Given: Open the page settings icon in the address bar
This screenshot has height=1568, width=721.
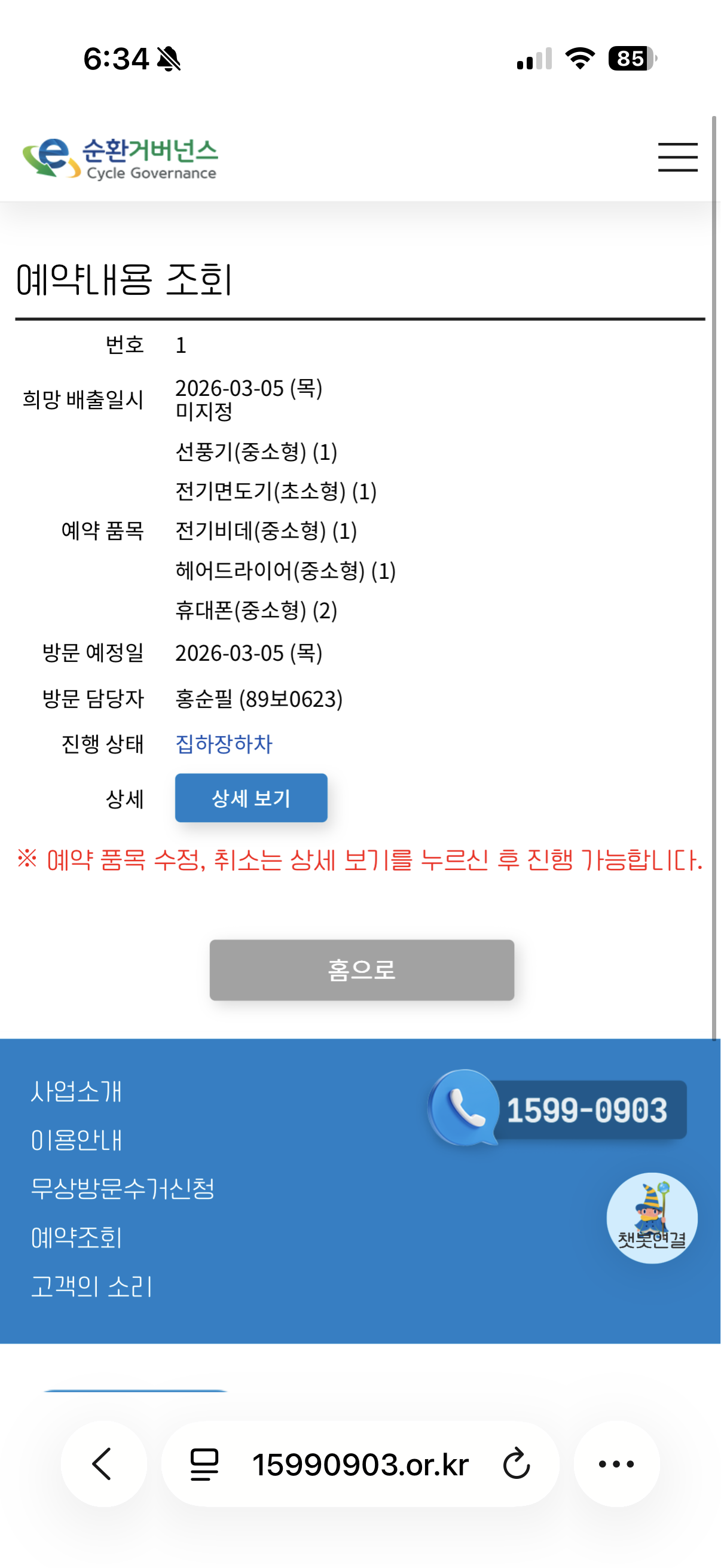Looking at the screenshot, I should pyautogui.click(x=204, y=1463).
